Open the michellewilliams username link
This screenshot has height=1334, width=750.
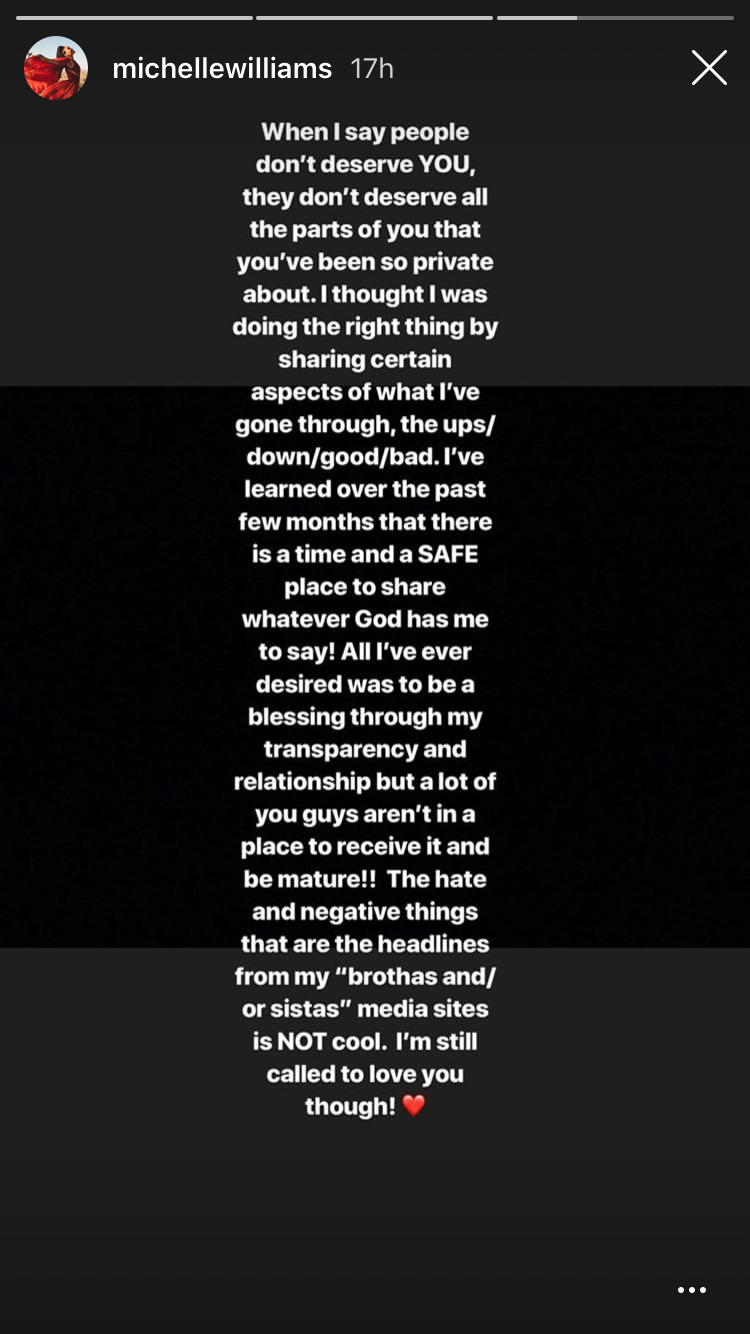222,68
